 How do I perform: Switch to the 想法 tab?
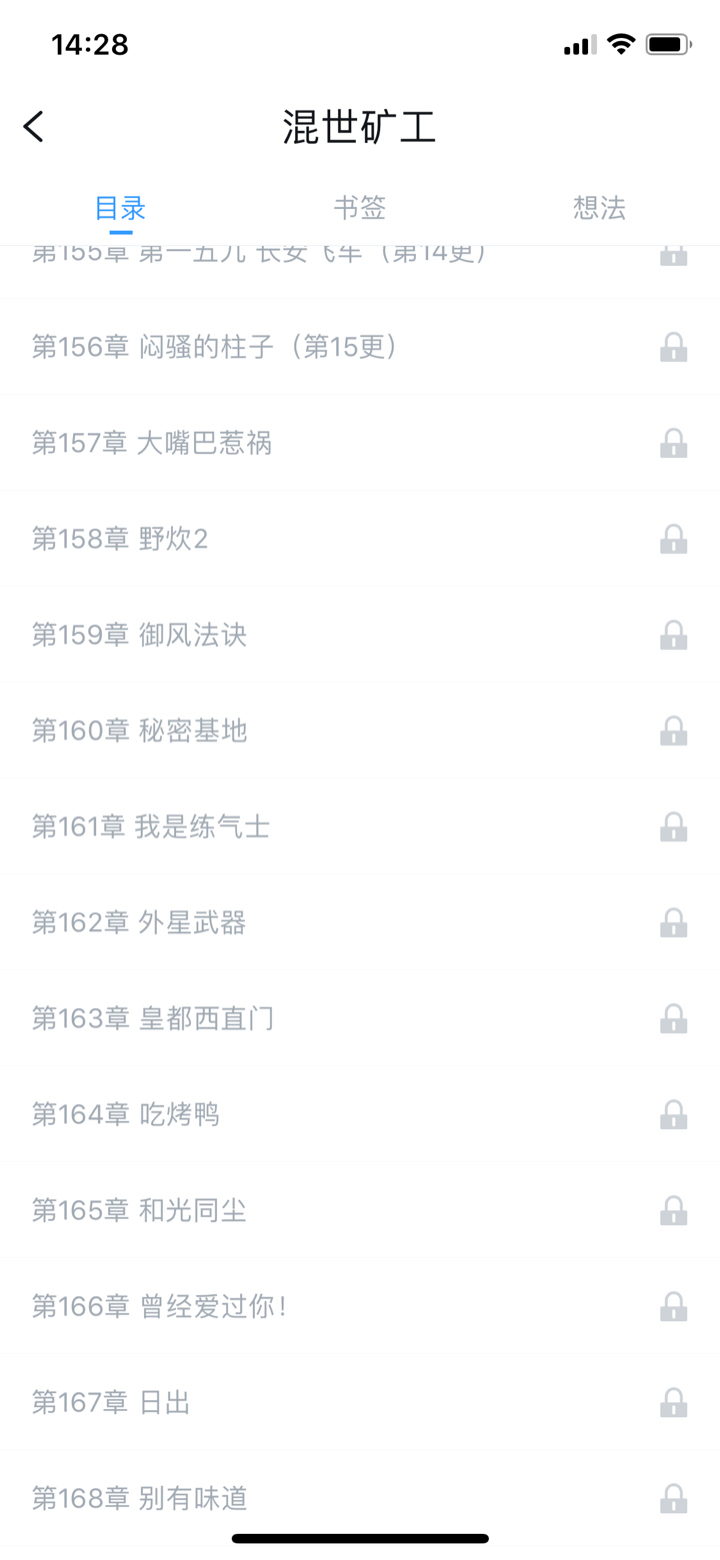click(599, 208)
